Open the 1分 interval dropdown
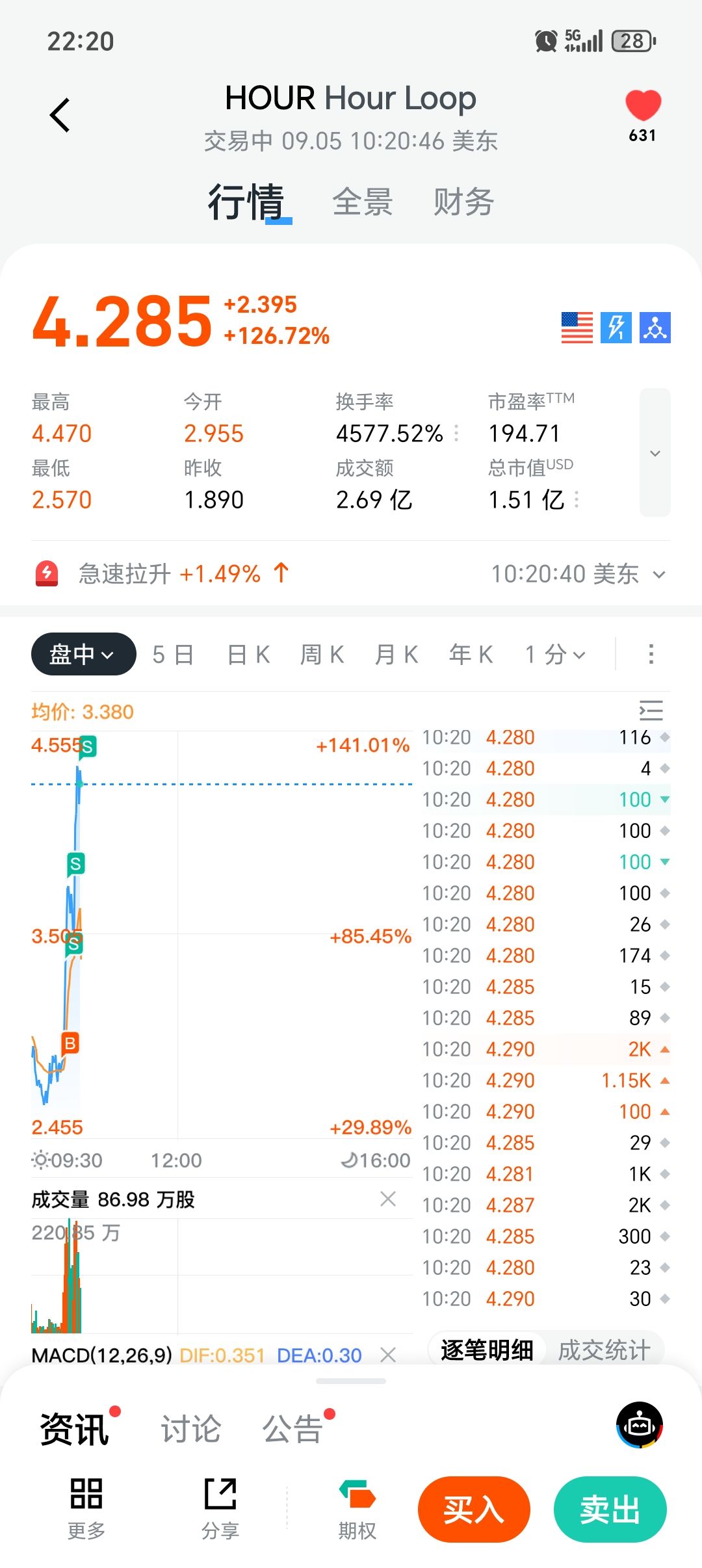702x1568 pixels. click(555, 655)
